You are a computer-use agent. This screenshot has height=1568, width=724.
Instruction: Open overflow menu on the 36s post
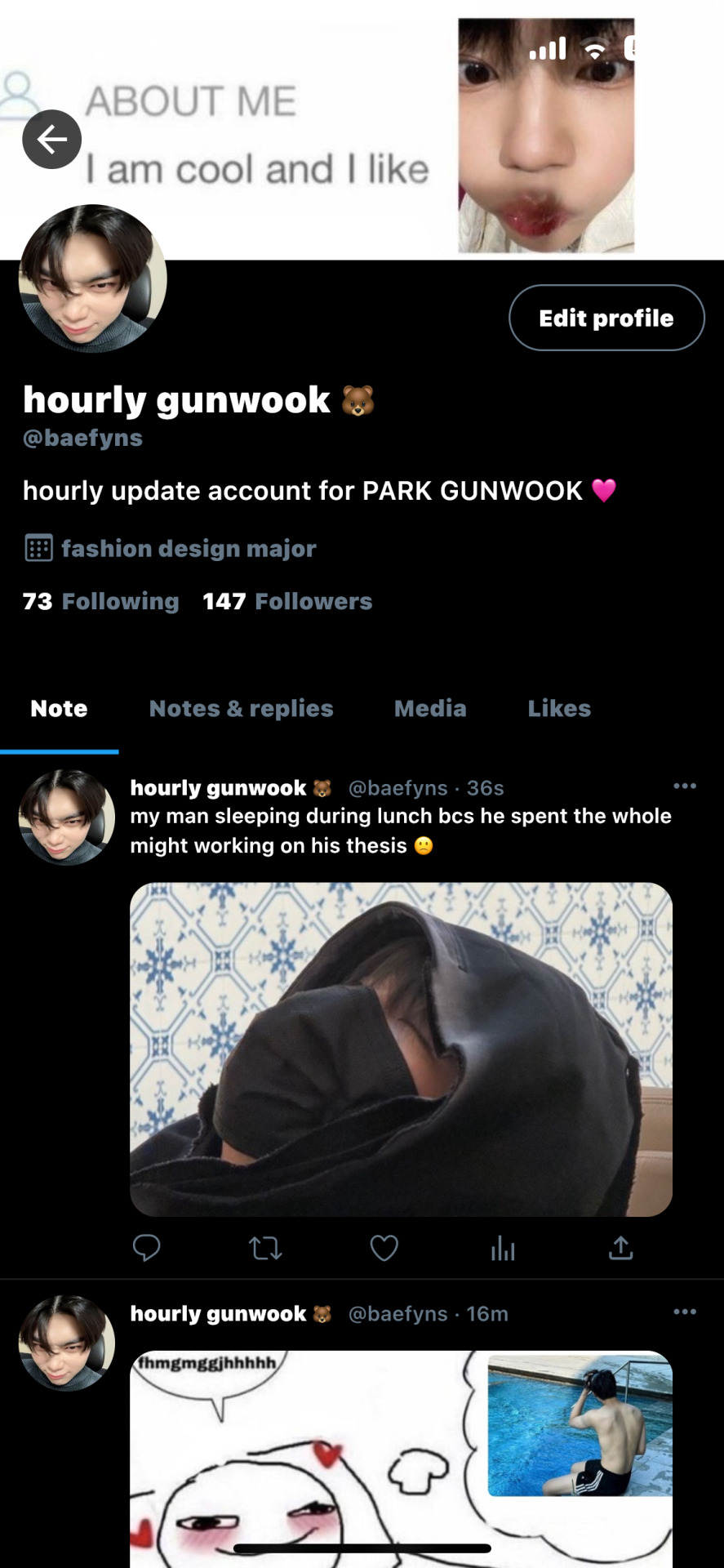coord(684,786)
